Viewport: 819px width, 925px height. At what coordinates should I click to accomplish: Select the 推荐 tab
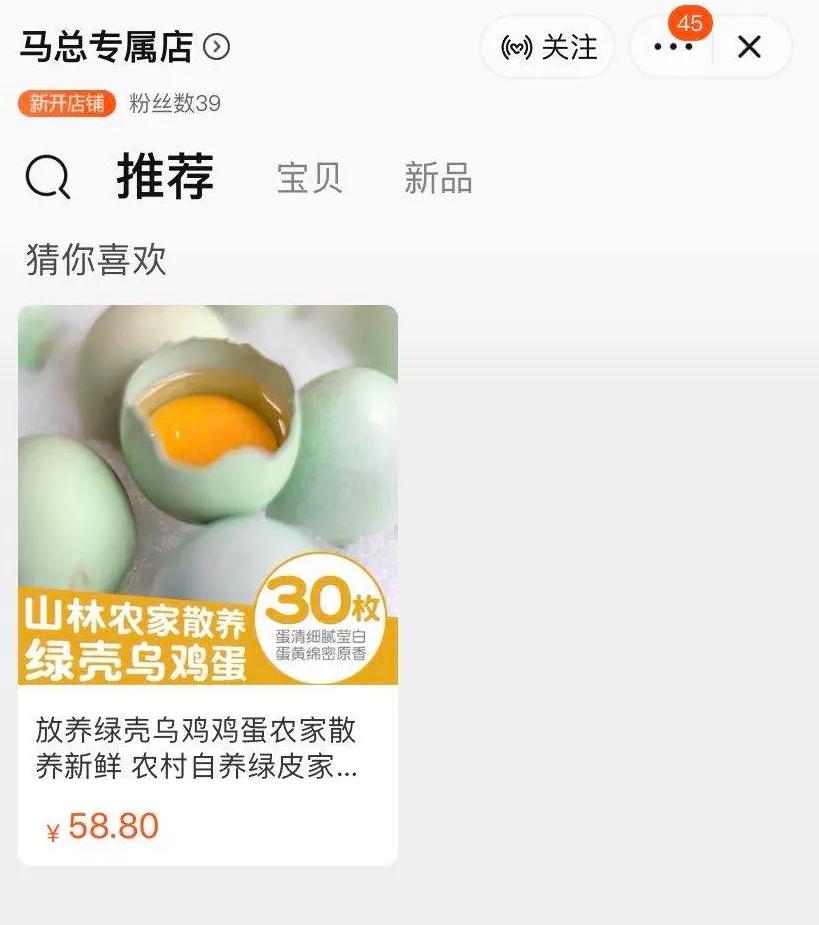(164, 177)
